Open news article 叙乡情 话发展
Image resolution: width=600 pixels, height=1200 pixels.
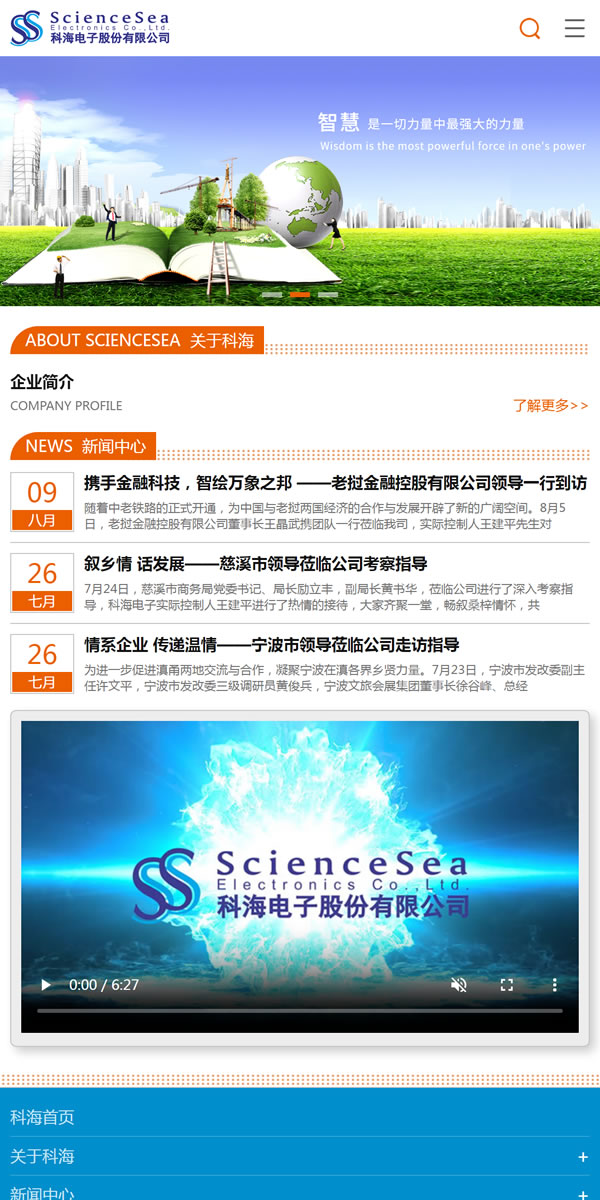(256, 564)
